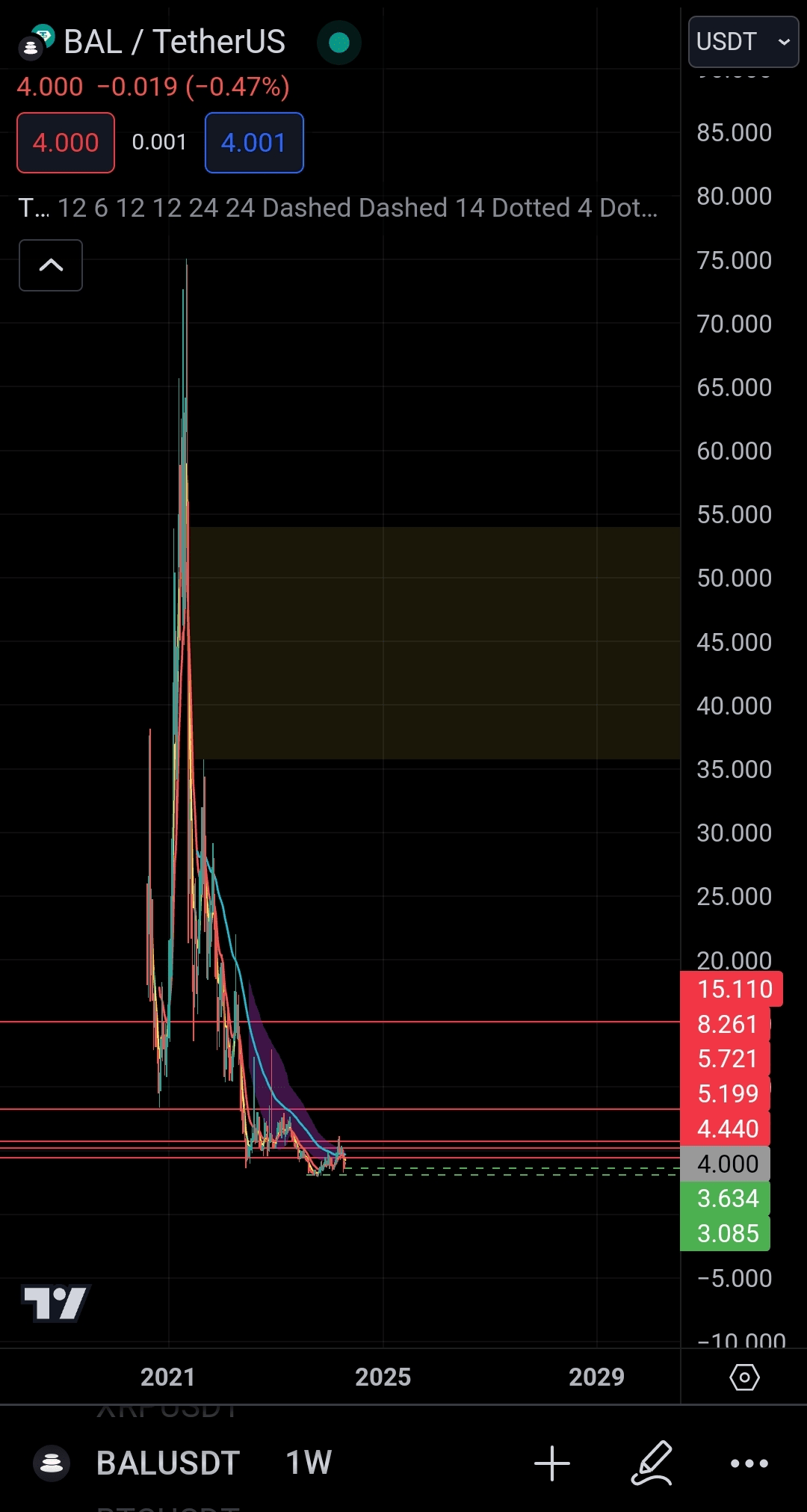Open the BALUSDT symbol search
This screenshot has width=807, height=1512.
pyautogui.click(x=167, y=1463)
